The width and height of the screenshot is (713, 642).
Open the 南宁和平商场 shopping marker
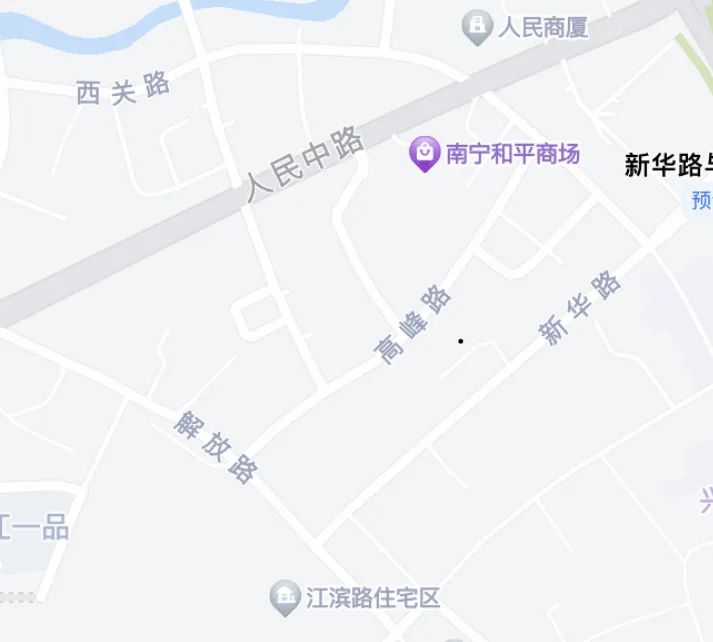coord(426,154)
